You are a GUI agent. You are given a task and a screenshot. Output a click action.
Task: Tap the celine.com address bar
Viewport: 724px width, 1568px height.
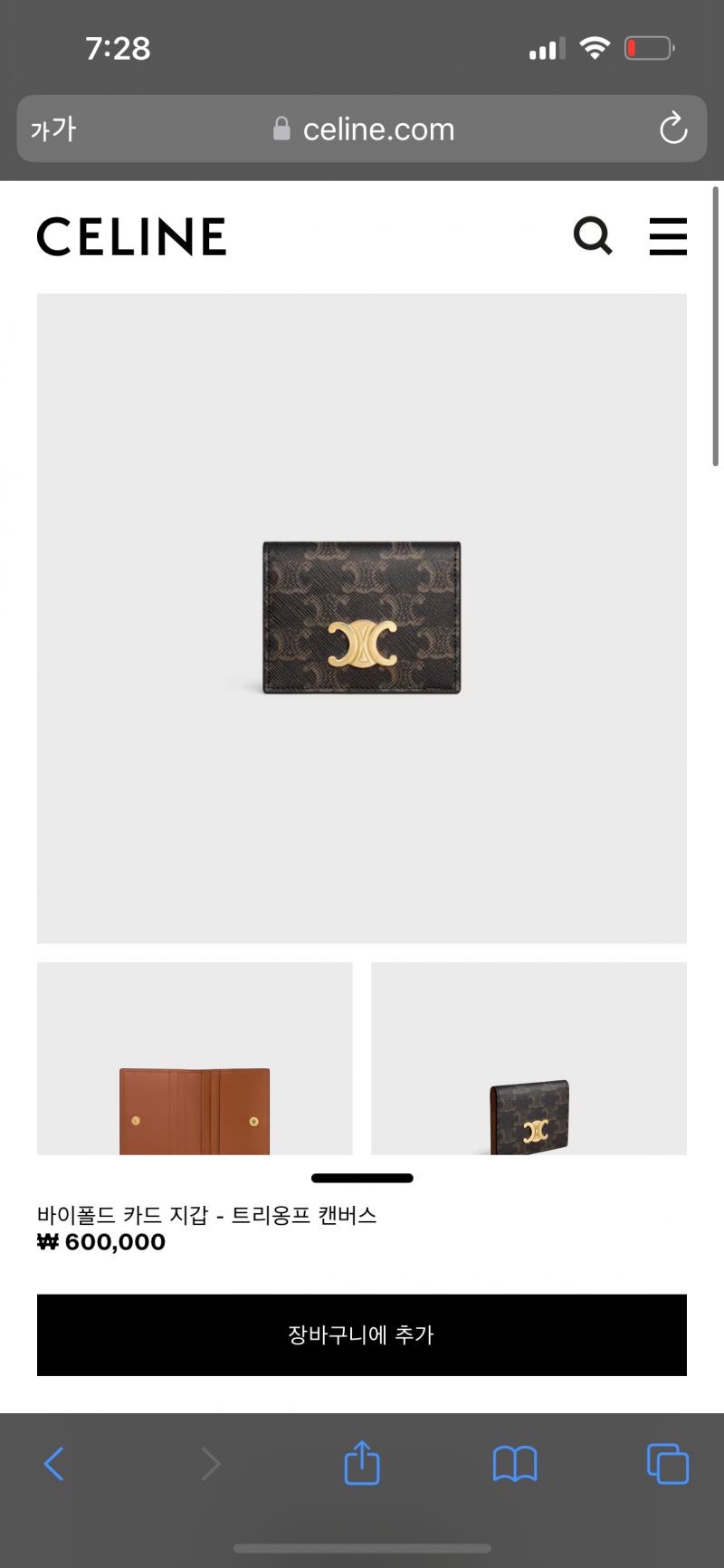tap(362, 129)
